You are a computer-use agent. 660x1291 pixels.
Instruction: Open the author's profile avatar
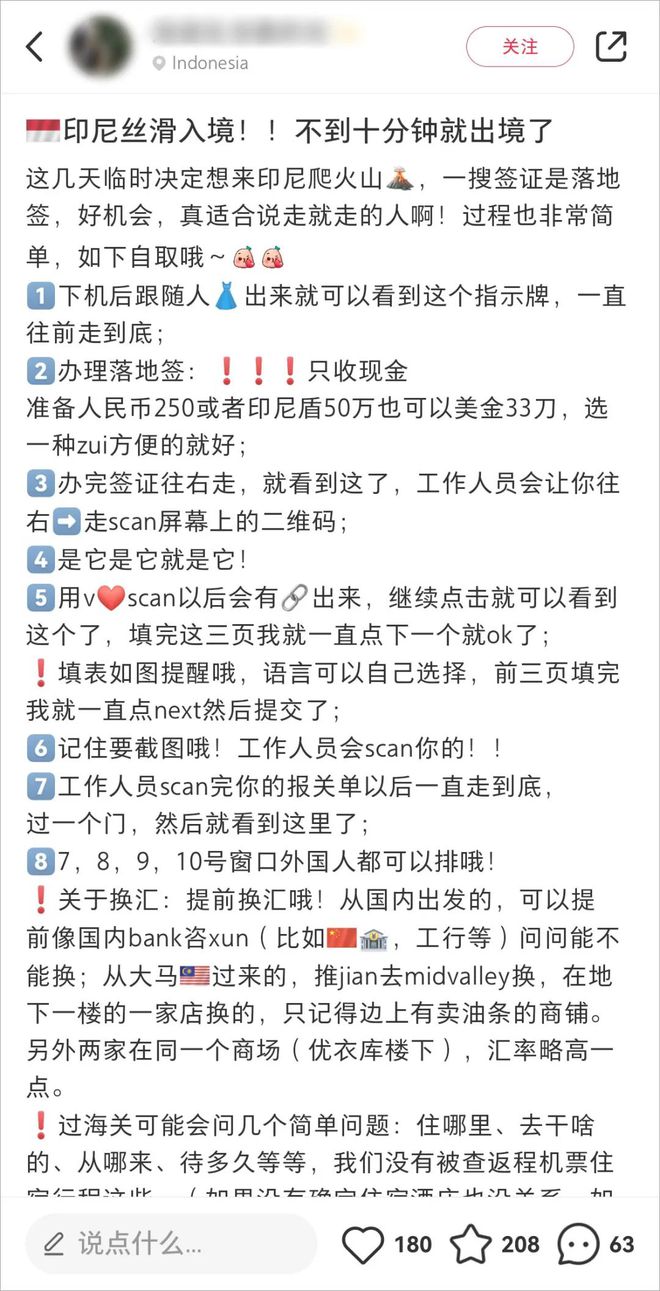[100, 46]
